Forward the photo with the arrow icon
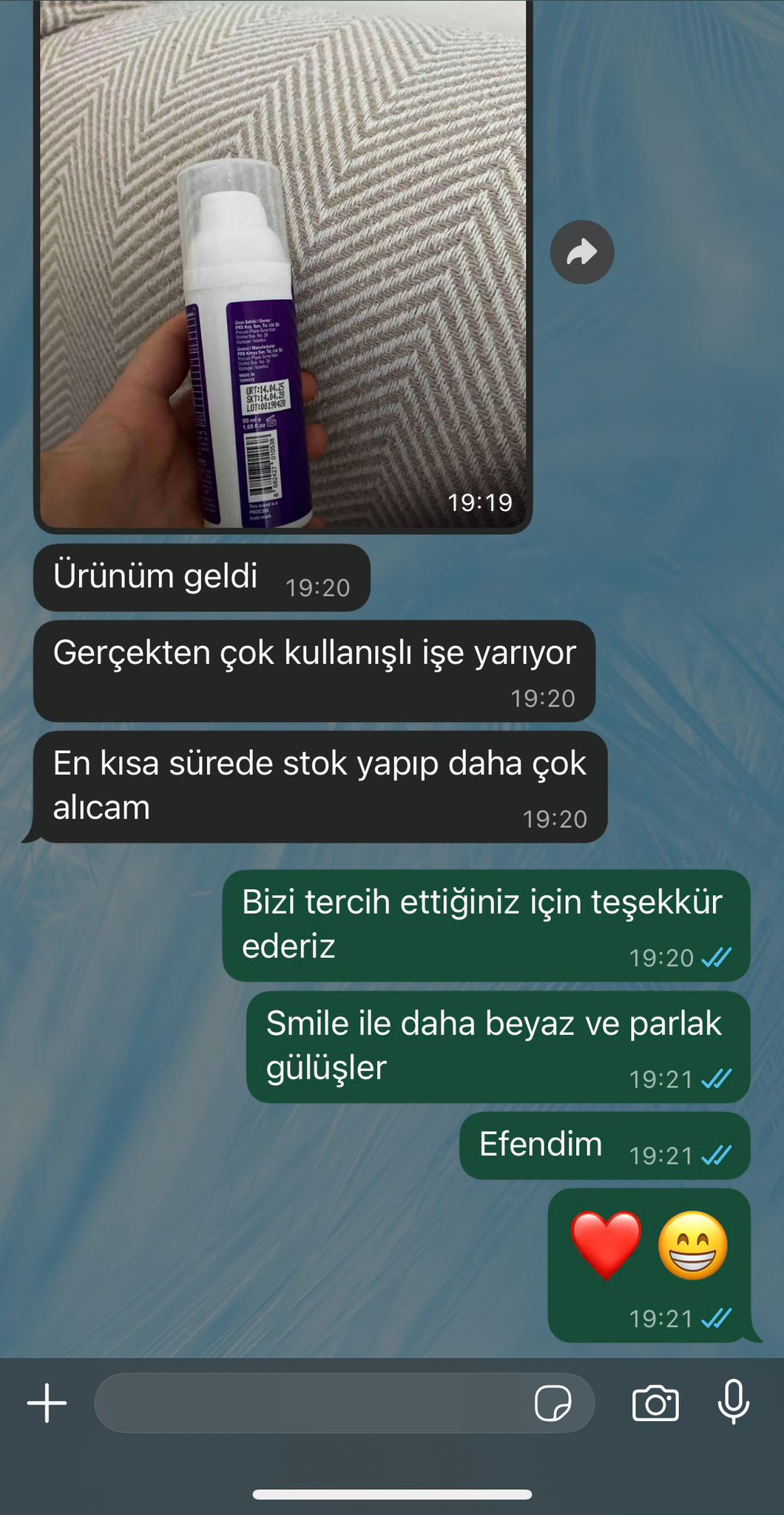Screen dimensions: 784x1515 582,252
